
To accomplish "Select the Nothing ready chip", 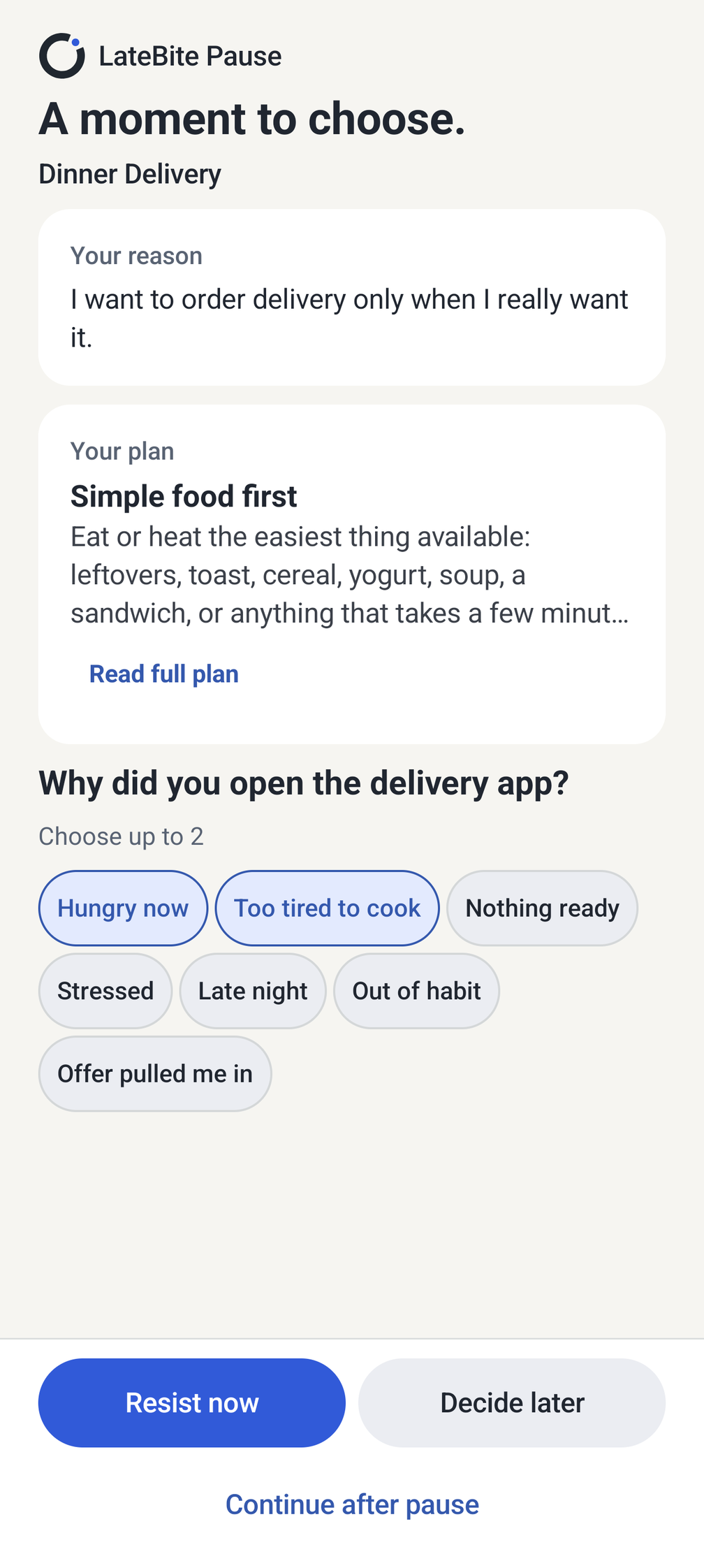I will click(x=542, y=908).
